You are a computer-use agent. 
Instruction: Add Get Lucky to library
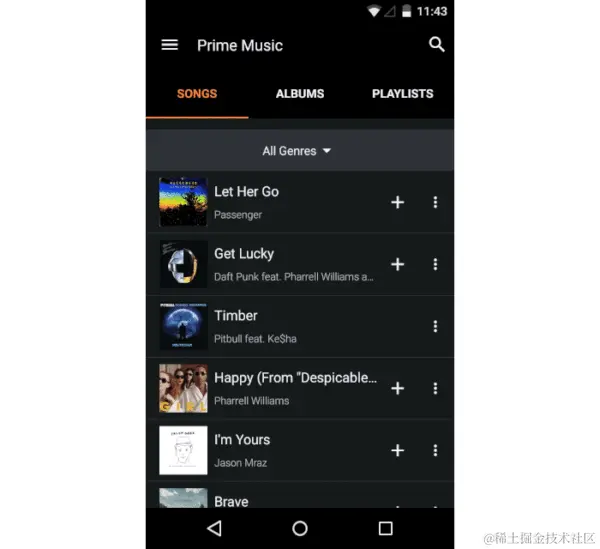397,264
